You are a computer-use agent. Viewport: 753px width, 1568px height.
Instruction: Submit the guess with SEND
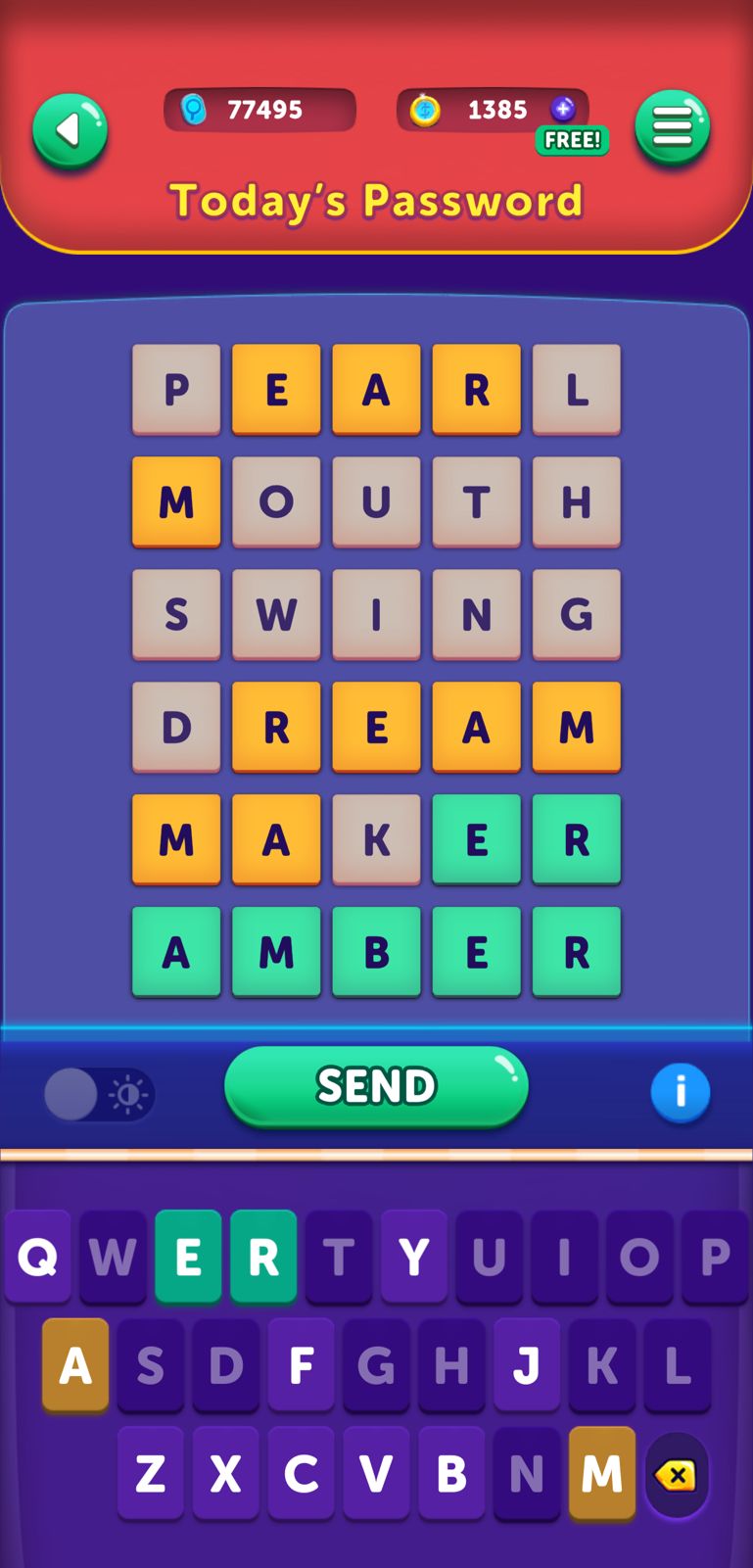(376, 1086)
